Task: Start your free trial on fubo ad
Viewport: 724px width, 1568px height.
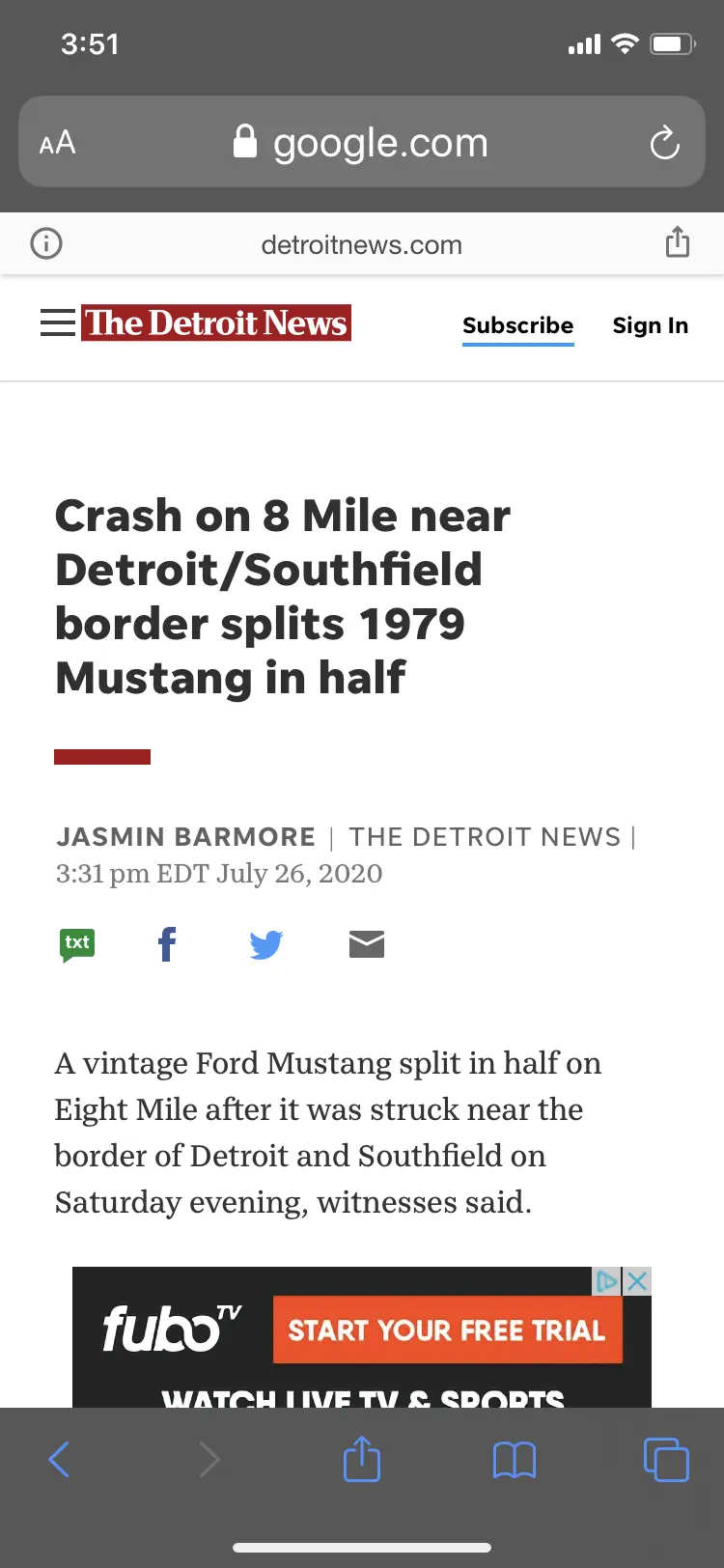Action: 448,1330
